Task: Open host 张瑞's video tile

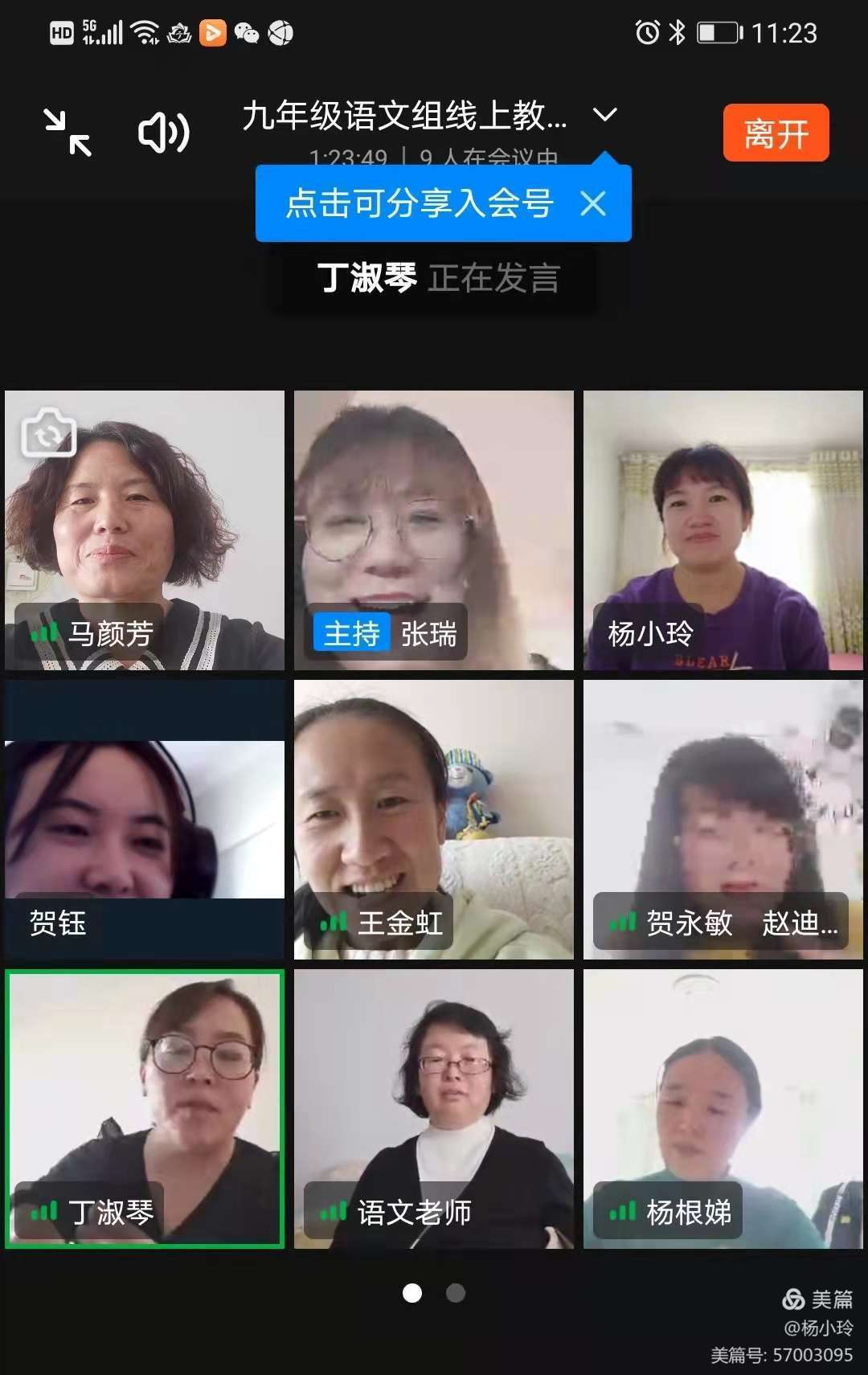Action: tap(434, 530)
